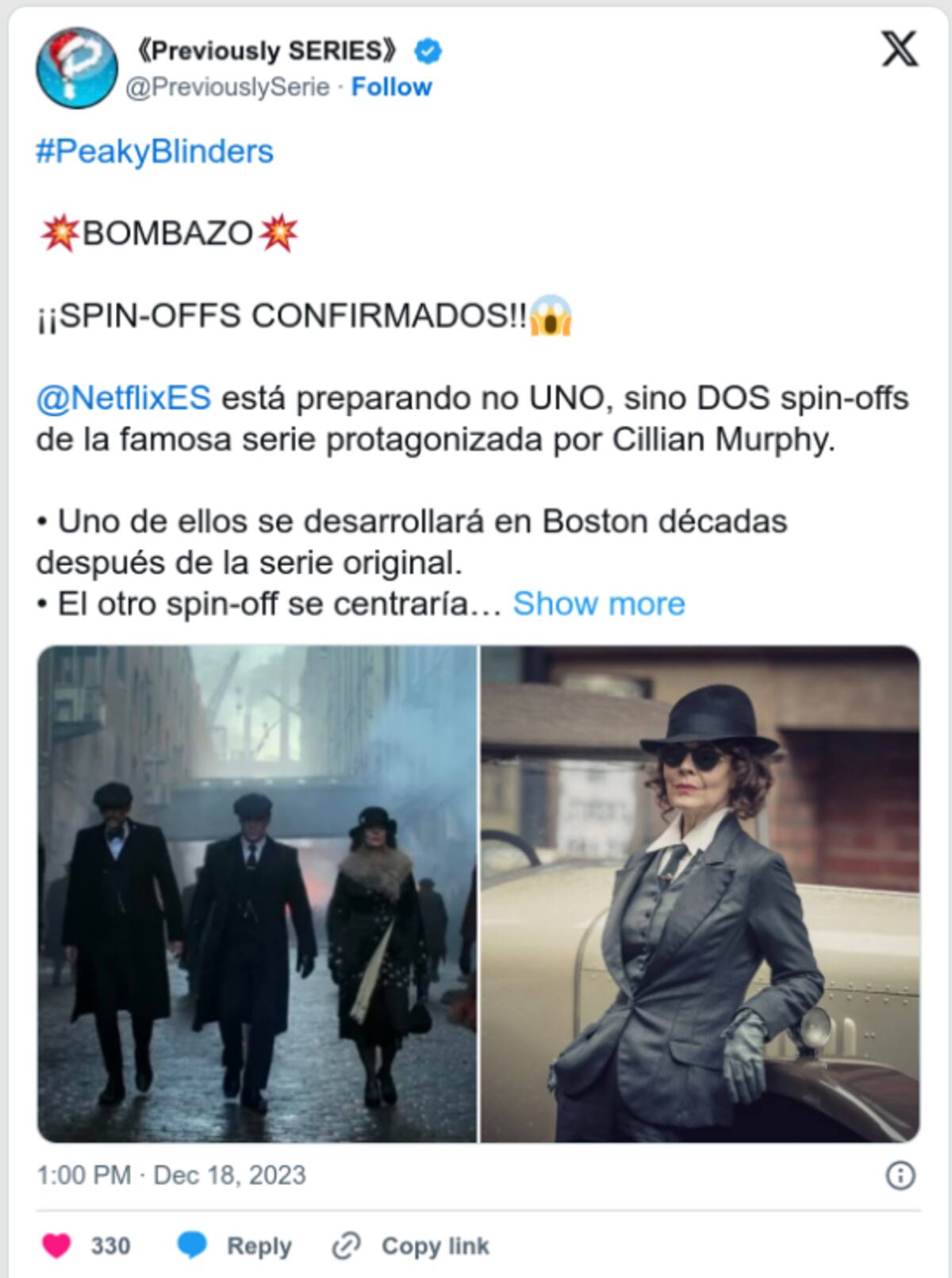The image size is (952, 1278).
Task: Open the woman in hat photo
Action: click(x=700, y=894)
